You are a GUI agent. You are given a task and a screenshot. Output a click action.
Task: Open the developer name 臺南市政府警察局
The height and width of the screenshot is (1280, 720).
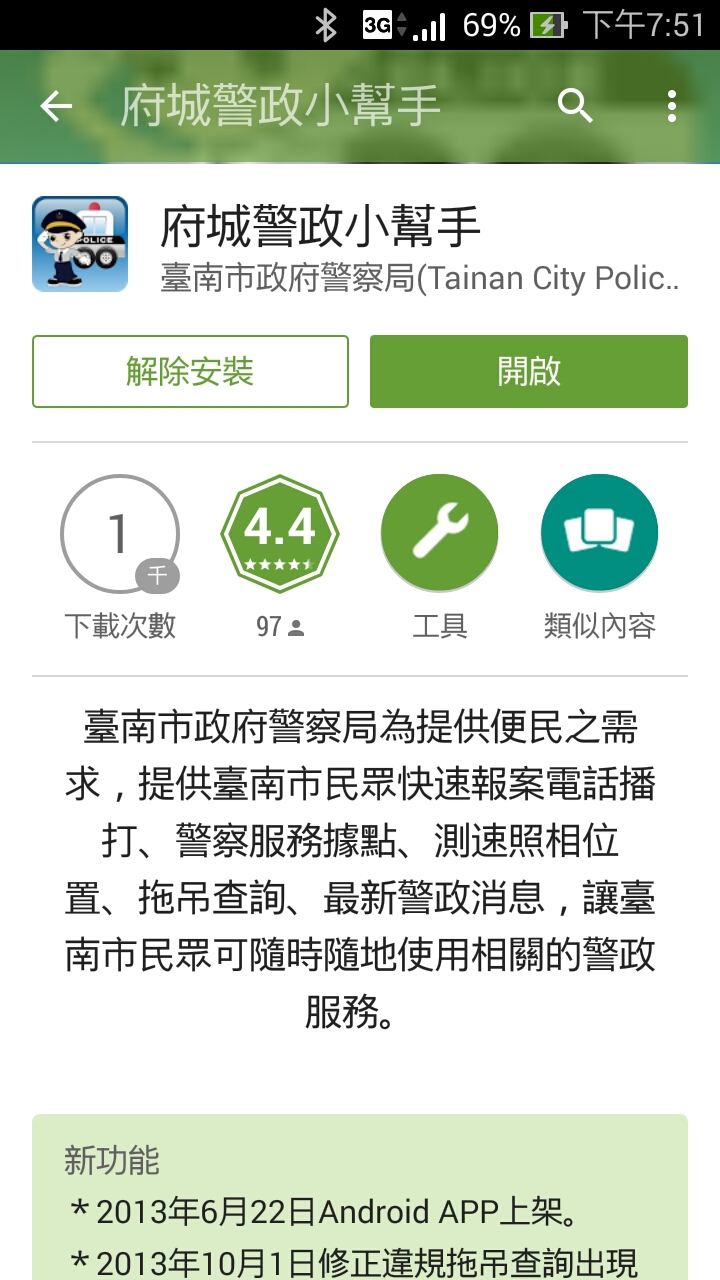pos(420,278)
